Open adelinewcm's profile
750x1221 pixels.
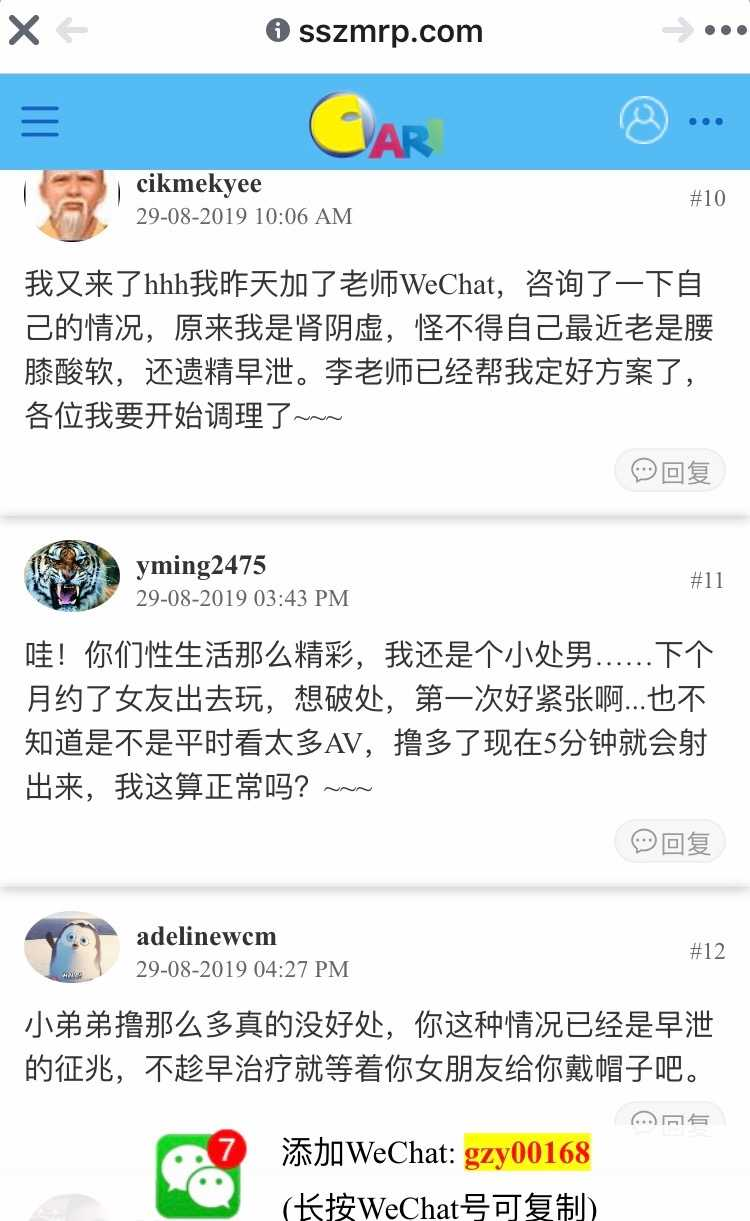click(x=206, y=937)
